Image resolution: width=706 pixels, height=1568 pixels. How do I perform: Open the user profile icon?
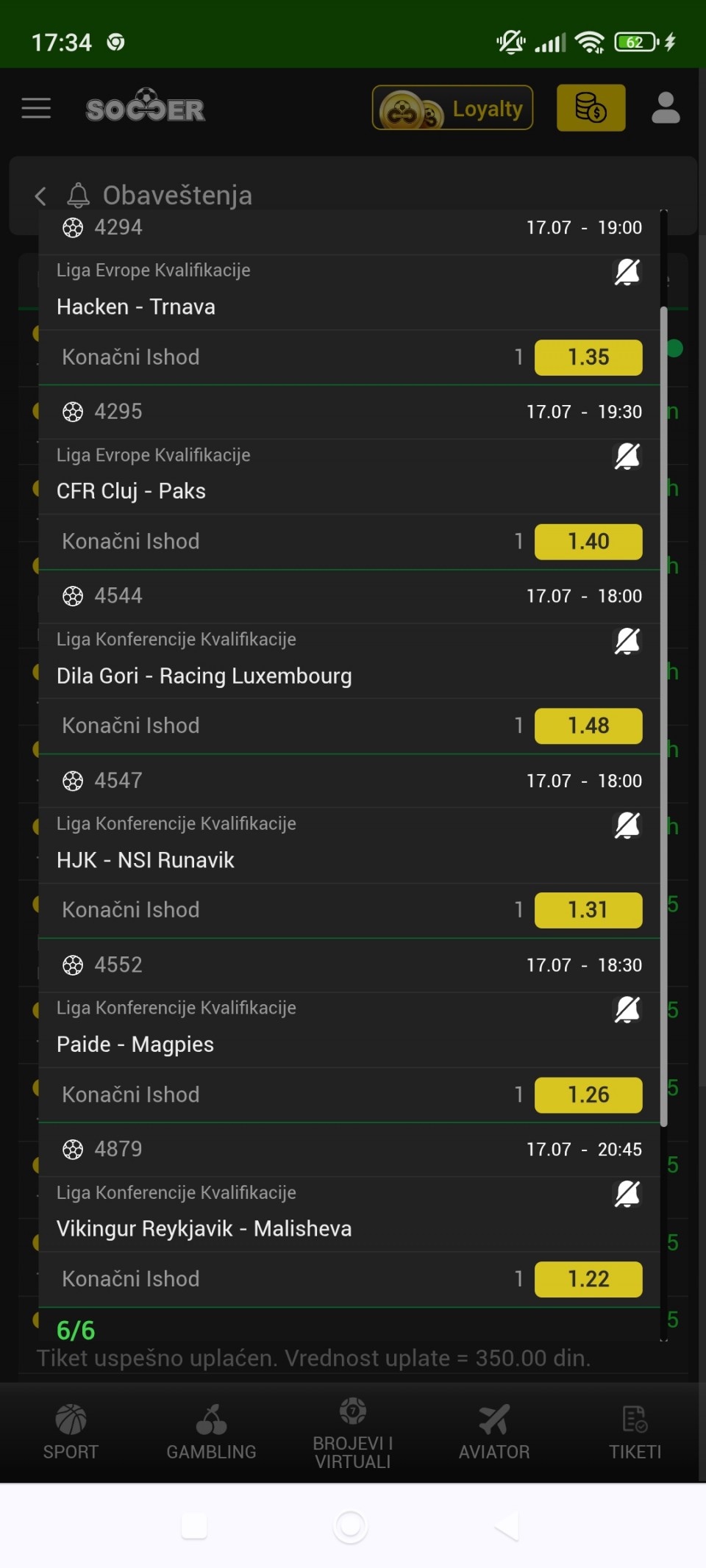pyautogui.click(x=666, y=108)
